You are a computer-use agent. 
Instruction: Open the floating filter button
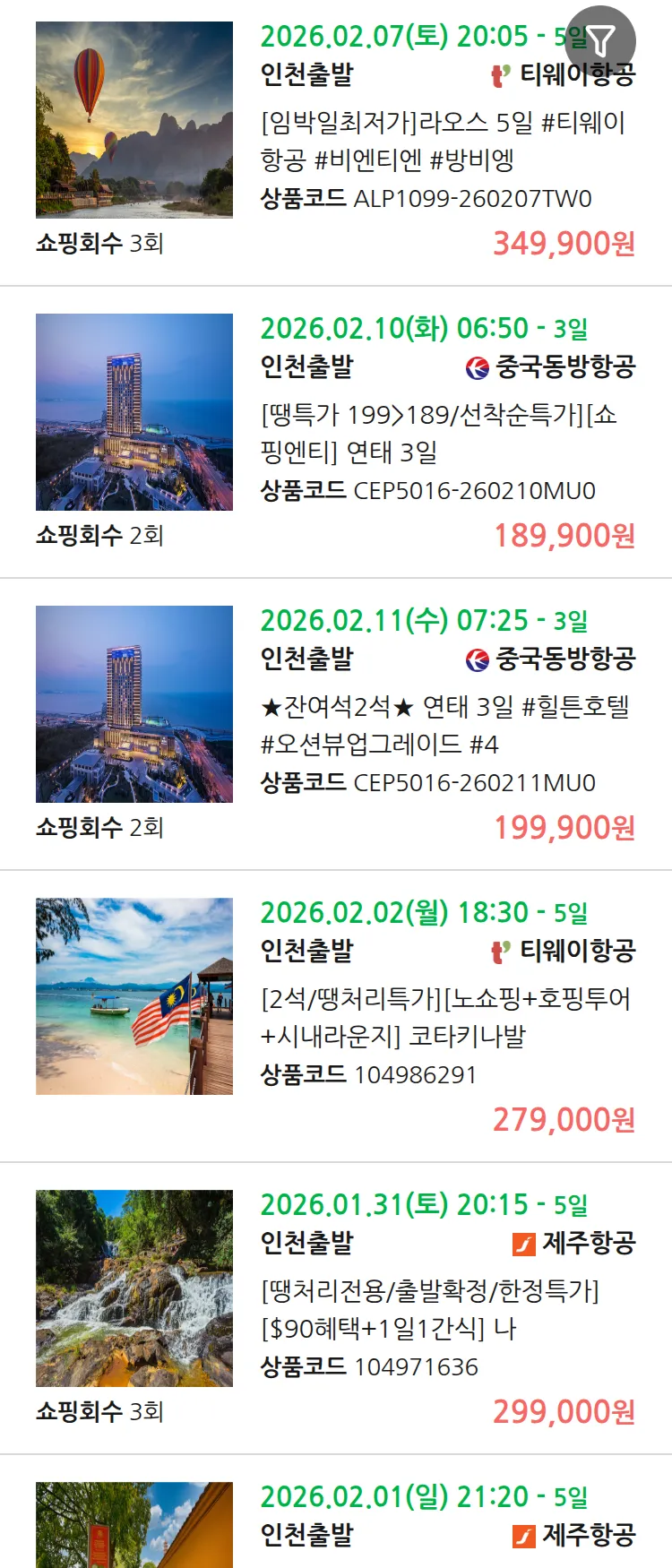pyautogui.click(x=601, y=40)
